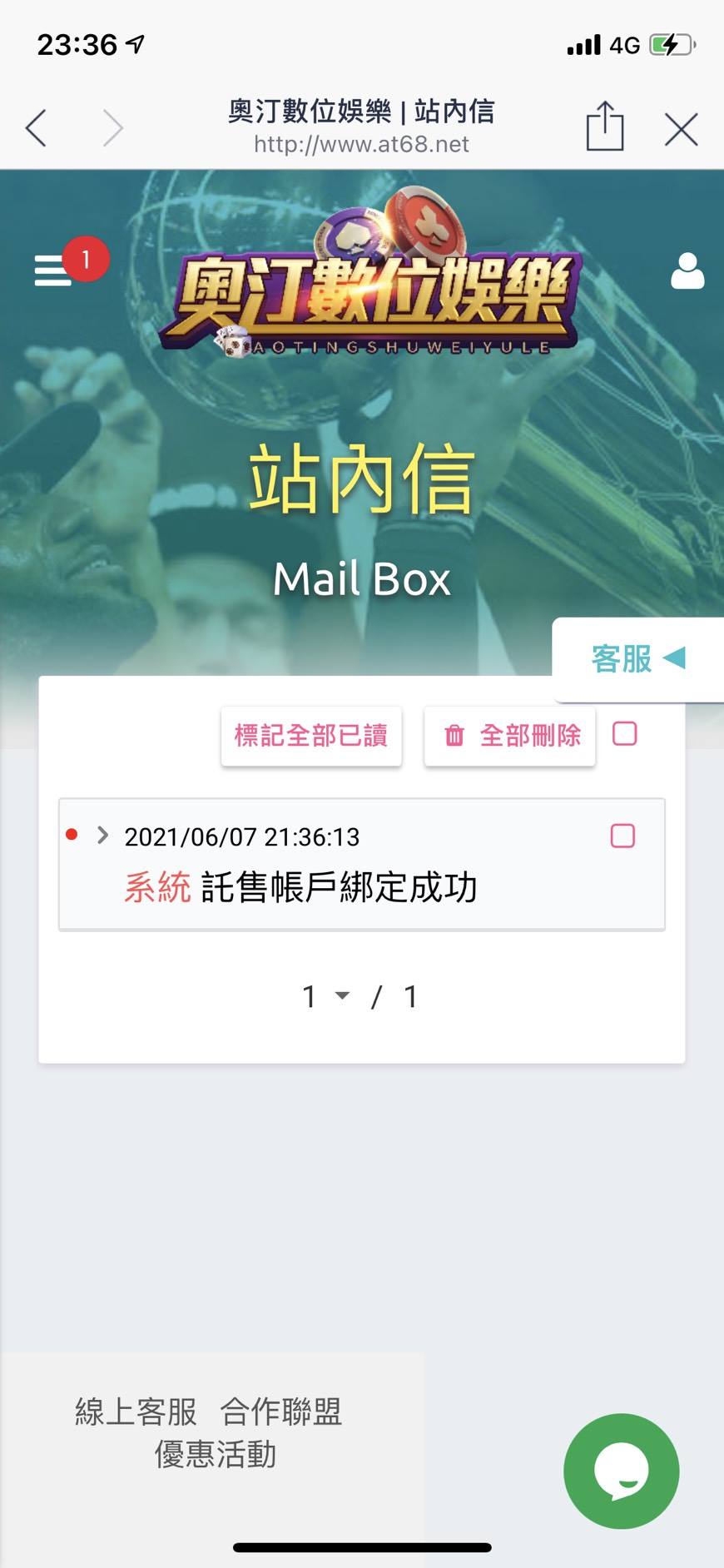Screen dimensions: 724x1568
Task: Delete all messages with 全部刪除
Action: (x=510, y=736)
